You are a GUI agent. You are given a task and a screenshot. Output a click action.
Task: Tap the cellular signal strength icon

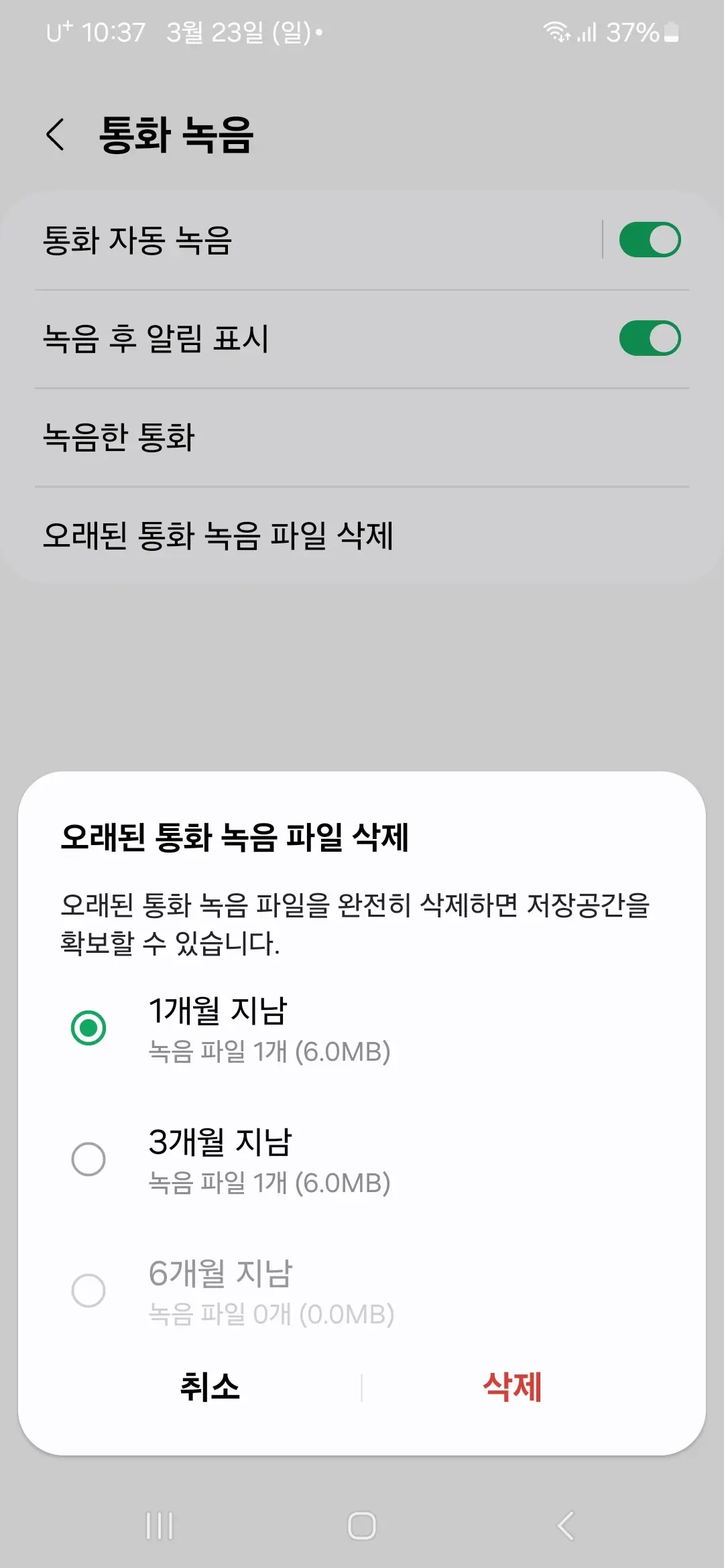coord(587,31)
